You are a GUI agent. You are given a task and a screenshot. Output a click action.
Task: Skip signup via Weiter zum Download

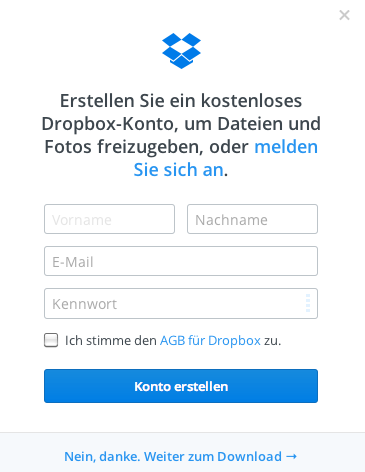click(x=181, y=456)
